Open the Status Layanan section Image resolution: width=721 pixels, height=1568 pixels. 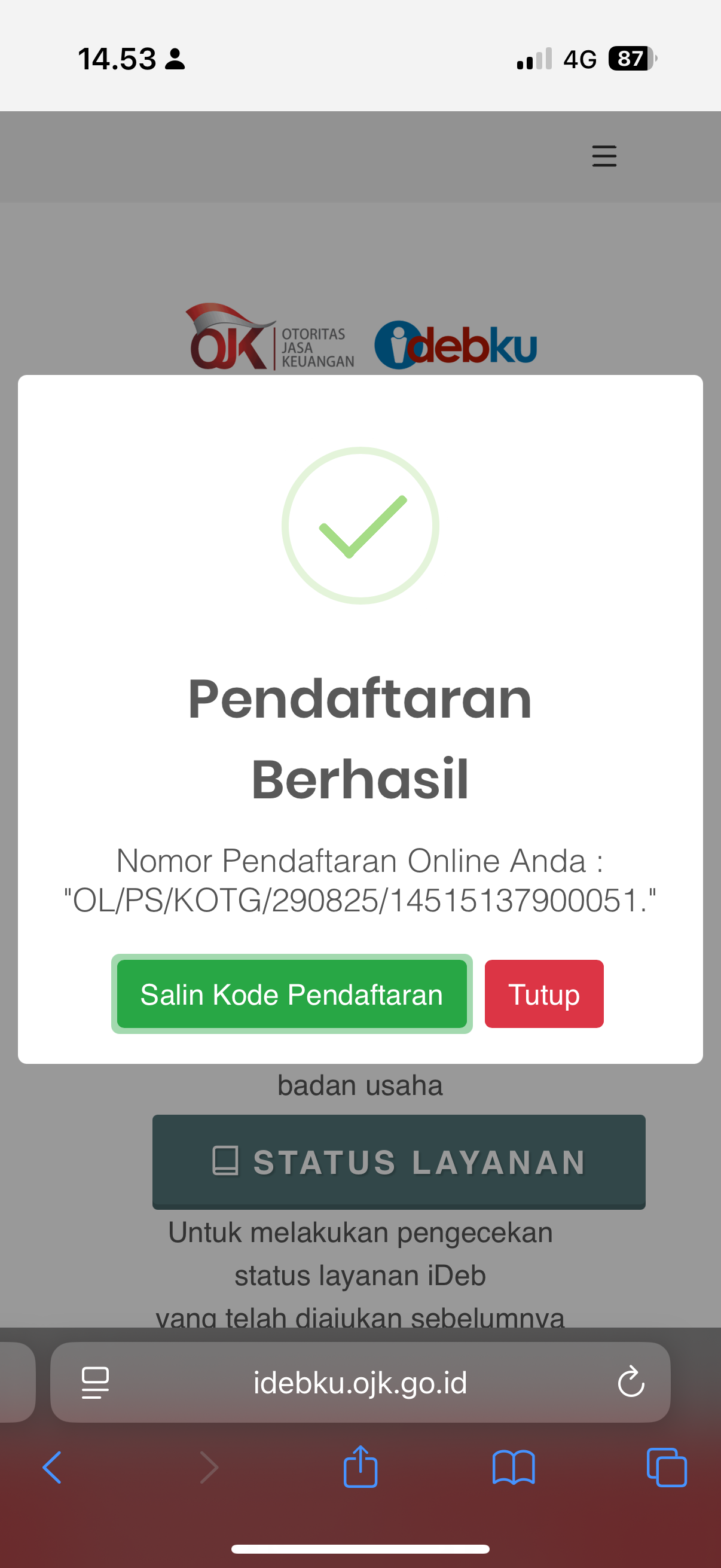pyautogui.click(x=399, y=1162)
